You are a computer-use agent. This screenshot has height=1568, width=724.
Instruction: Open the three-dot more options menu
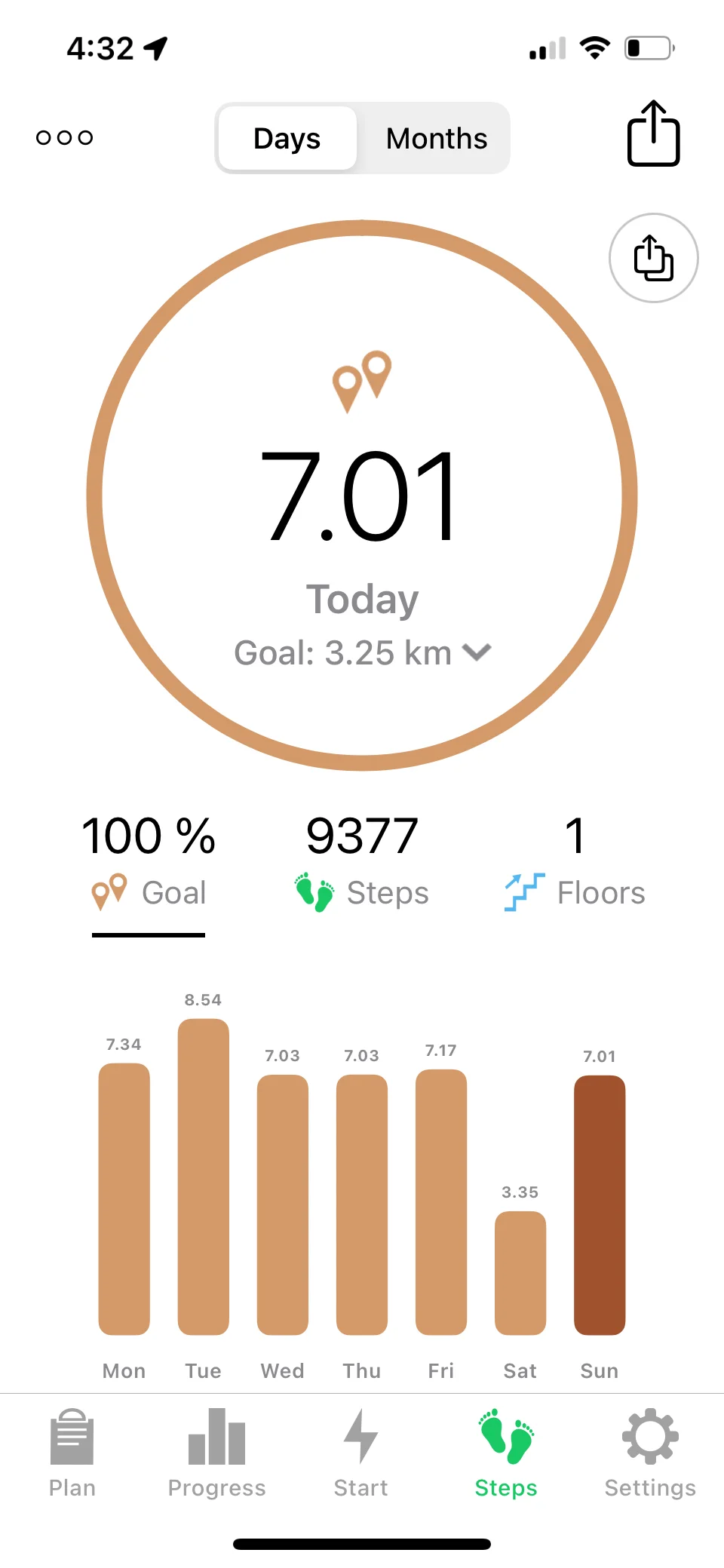point(65,137)
